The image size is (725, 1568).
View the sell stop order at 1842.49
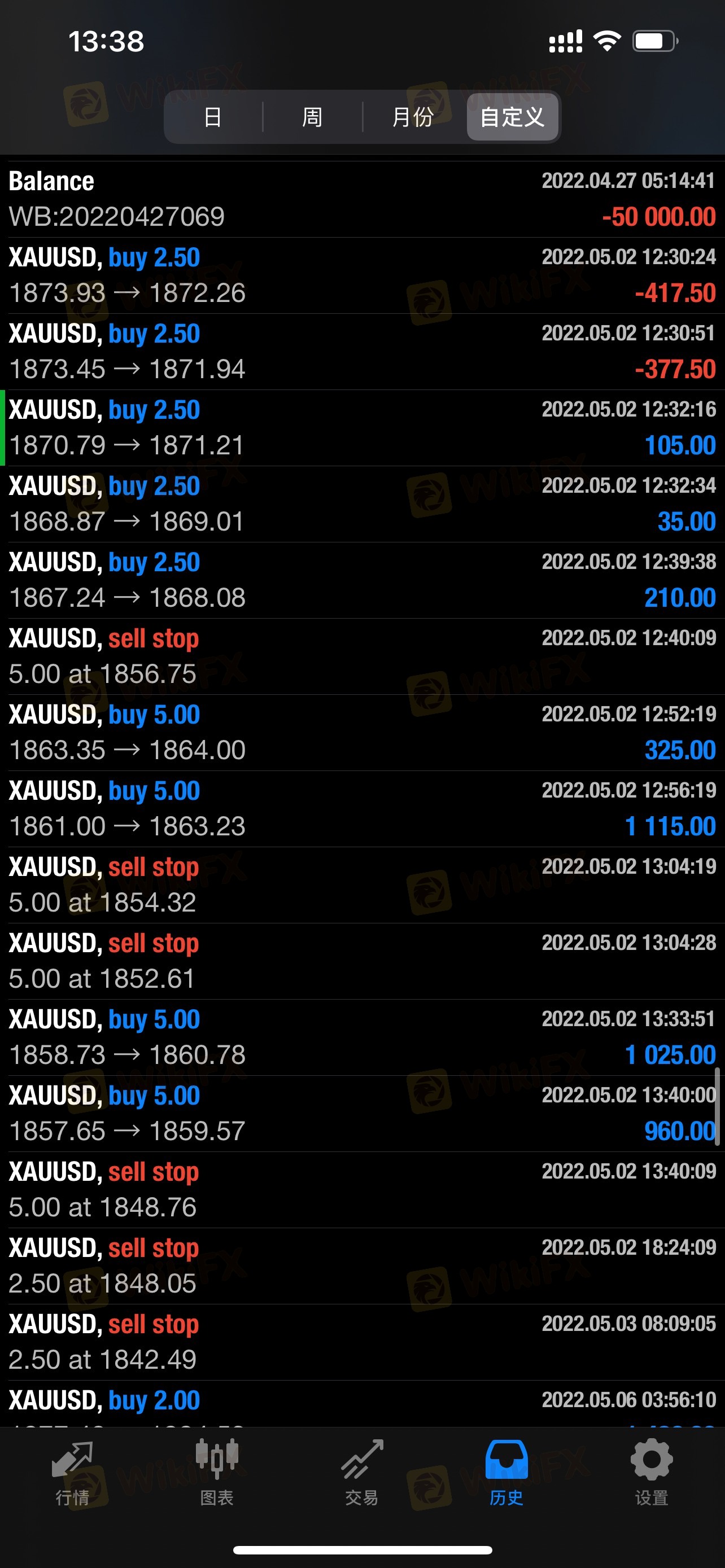pos(362,1342)
